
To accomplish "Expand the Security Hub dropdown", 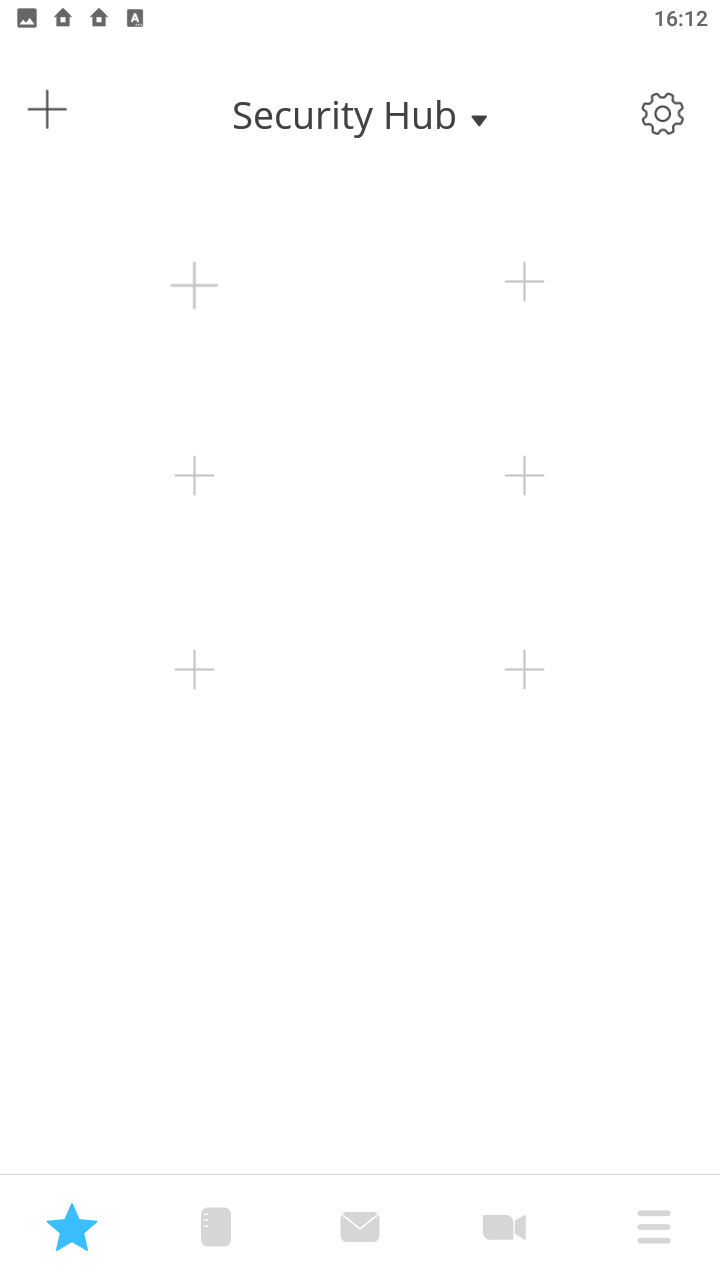I will click(478, 120).
